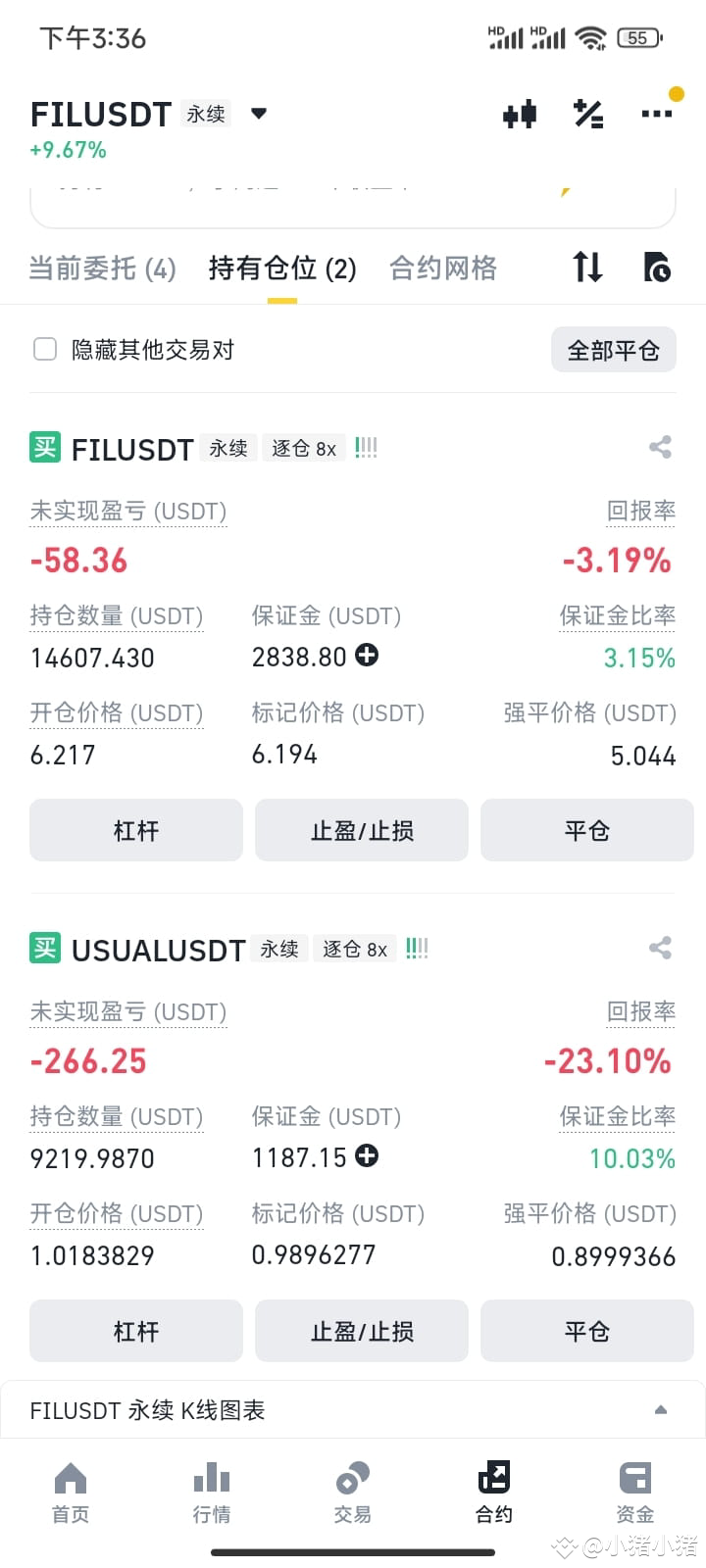
Task: Set 止盈/止损 for the USUALUSDT position
Action: coord(361,1331)
